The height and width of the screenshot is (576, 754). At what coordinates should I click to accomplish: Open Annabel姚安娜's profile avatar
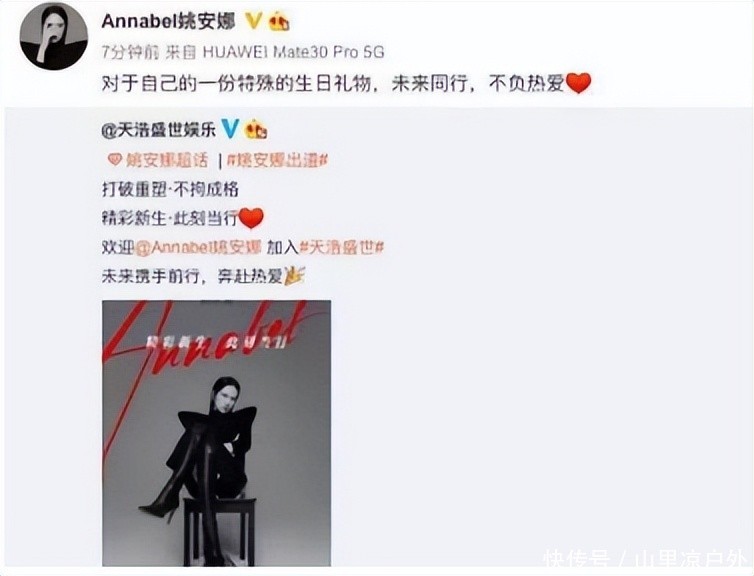53,37
